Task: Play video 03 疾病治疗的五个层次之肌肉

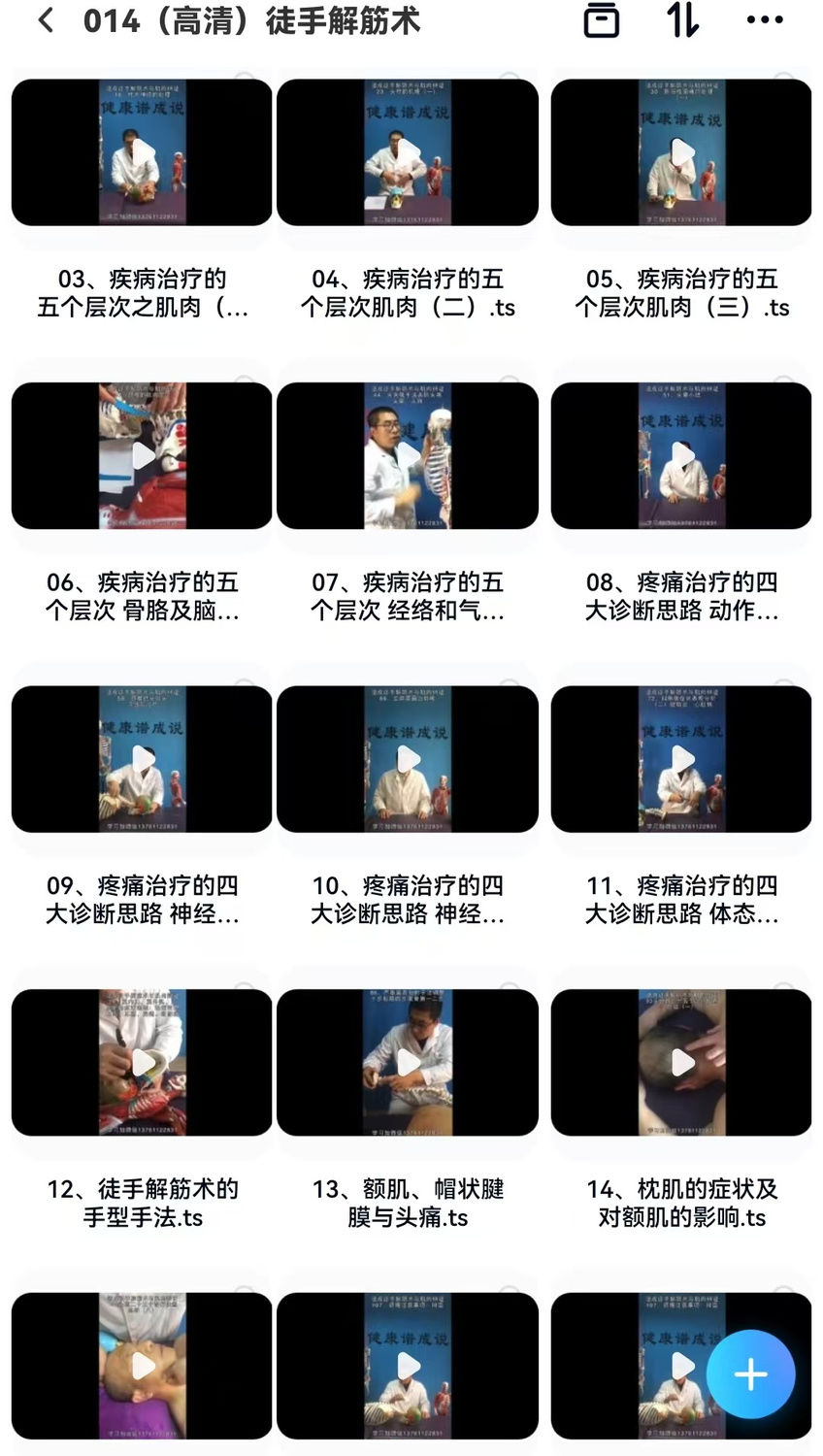Action: point(142,152)
